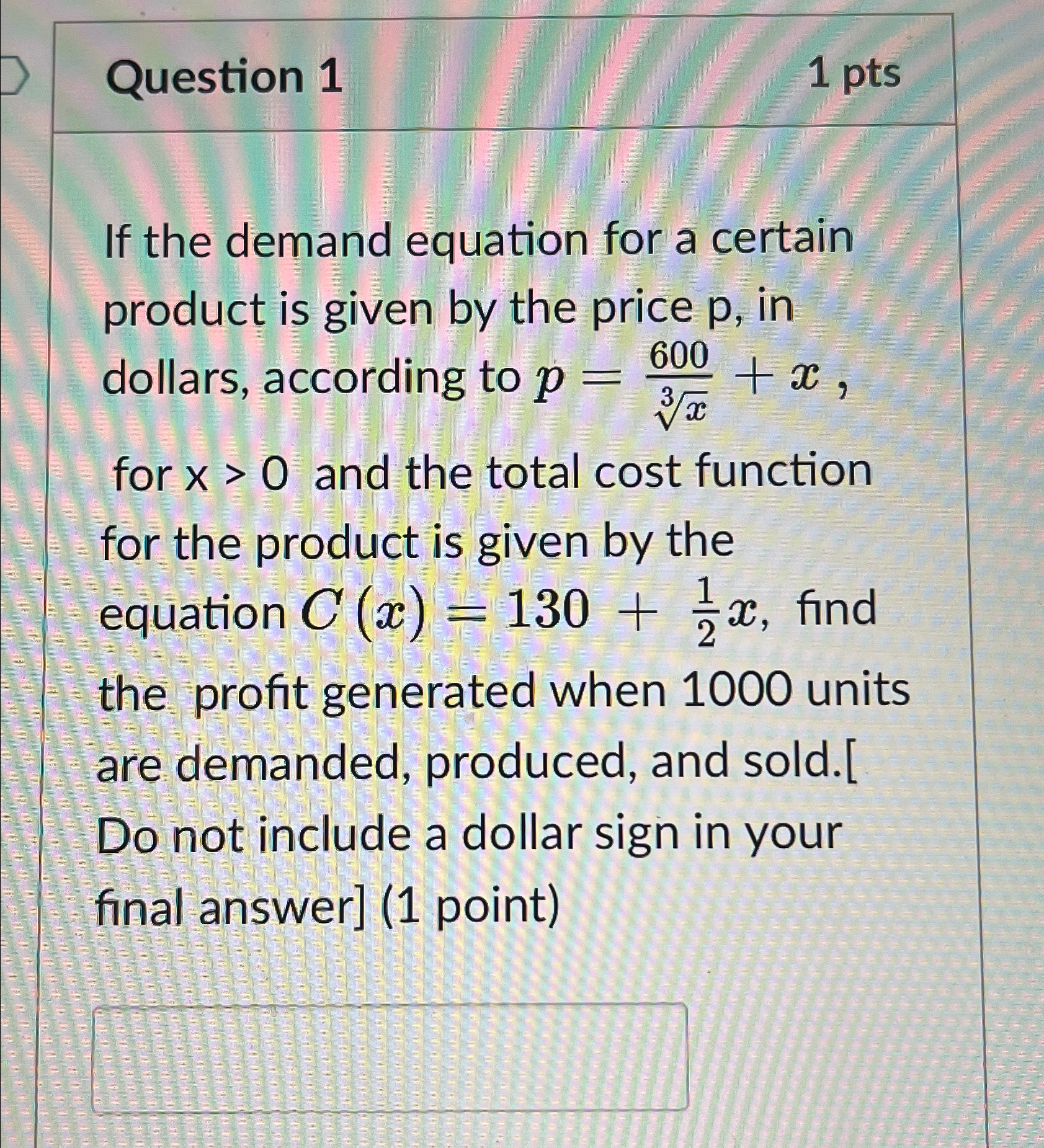Tap the answer input box for Question 1

click(x=390, y=1057)
